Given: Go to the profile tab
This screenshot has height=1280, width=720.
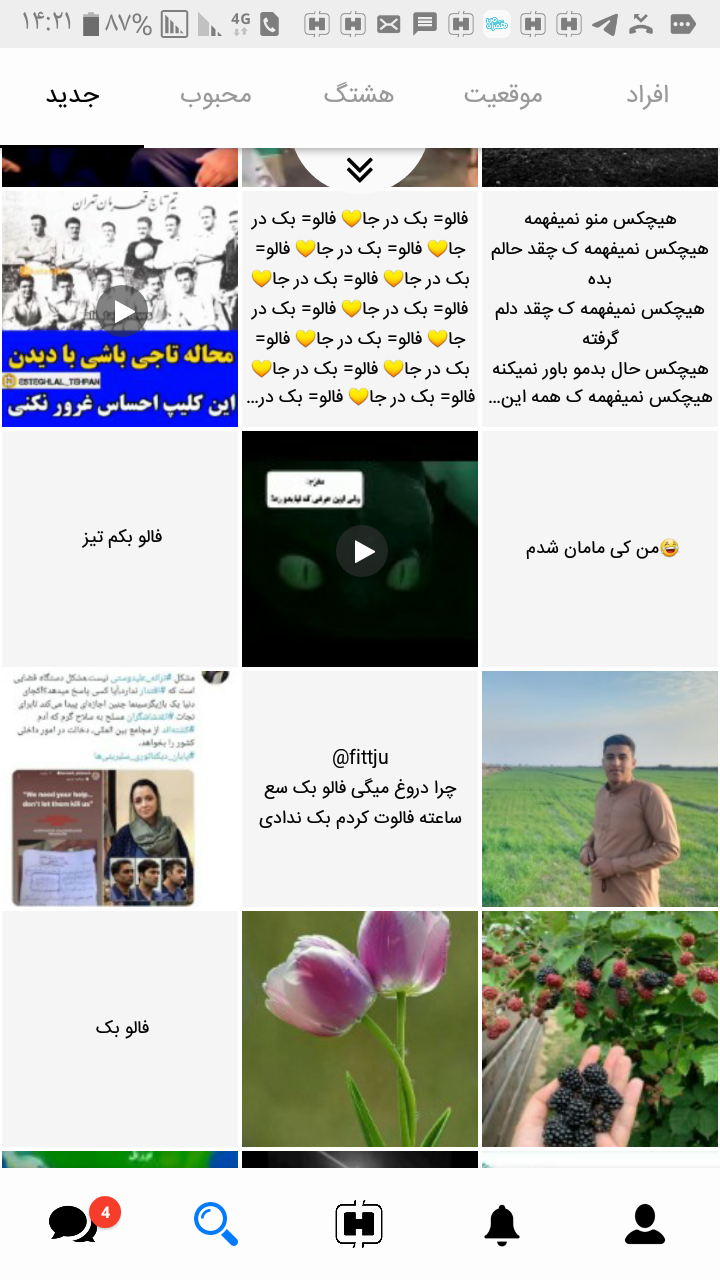Looking at the screenshot, I should (x=645, y=1224).
